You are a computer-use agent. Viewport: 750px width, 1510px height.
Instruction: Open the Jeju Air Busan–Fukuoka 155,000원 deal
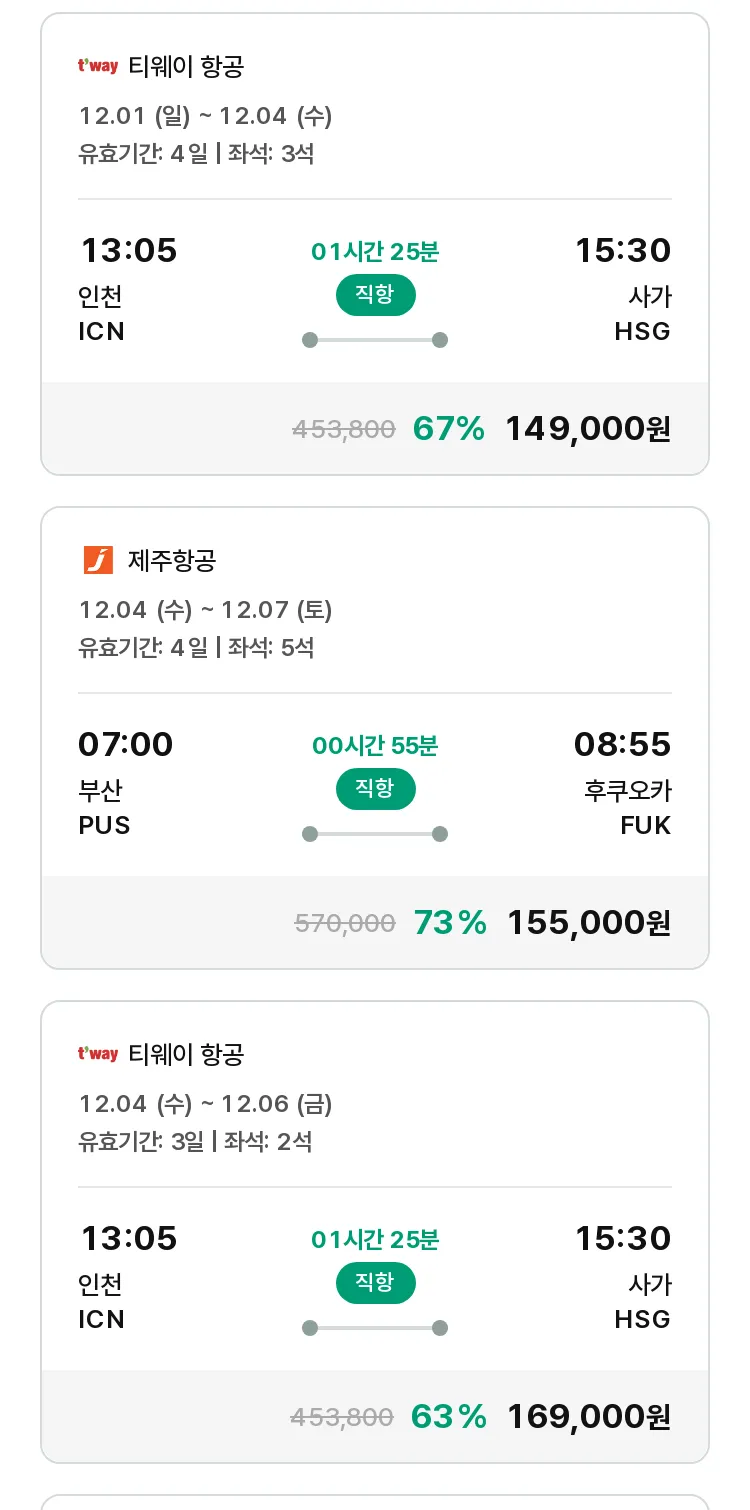coord(375,738)
